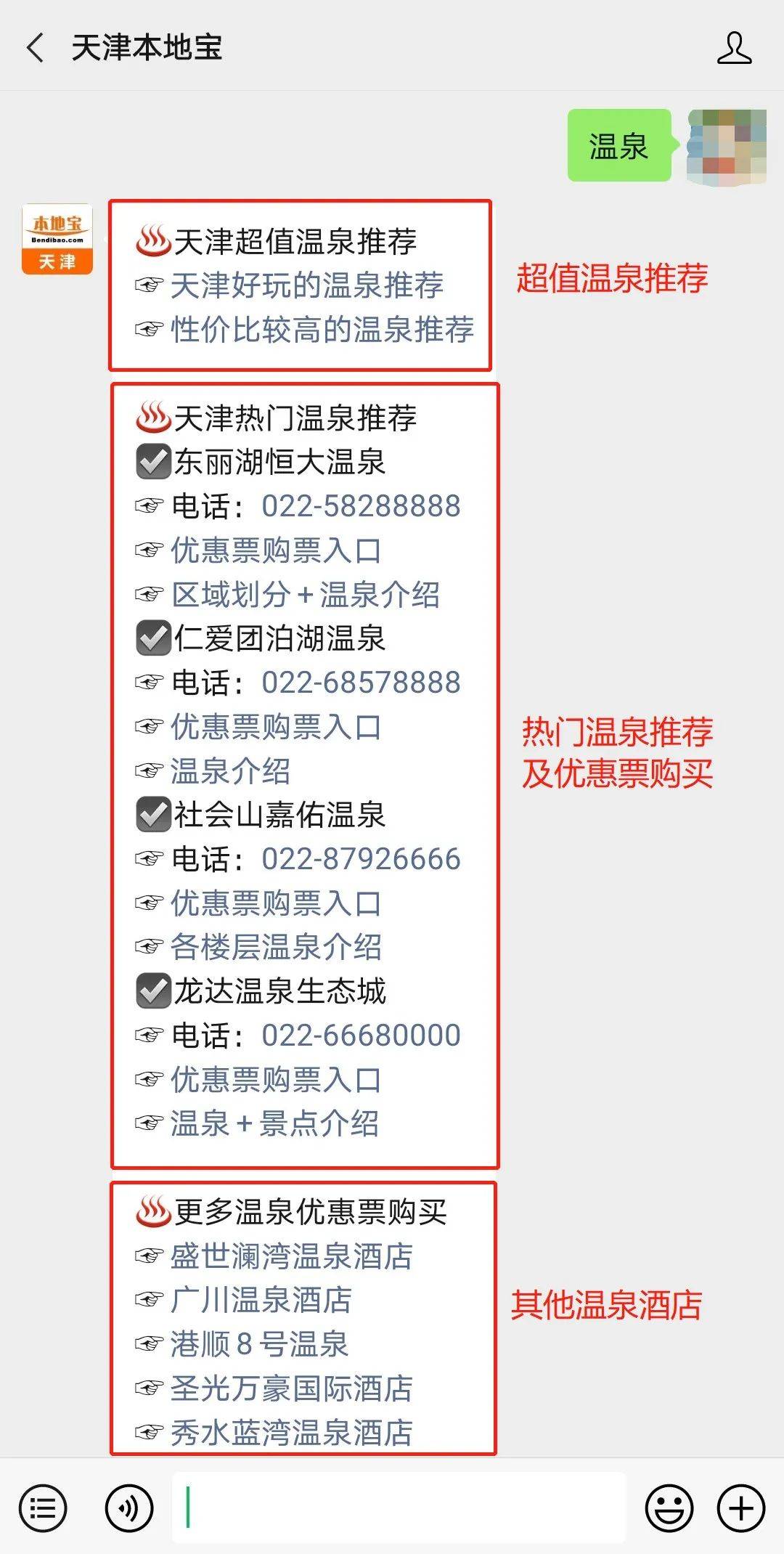This screenshot has height=1554, width=784.
Task: Switch to the account menu list icon
Action: [43, 1509]
